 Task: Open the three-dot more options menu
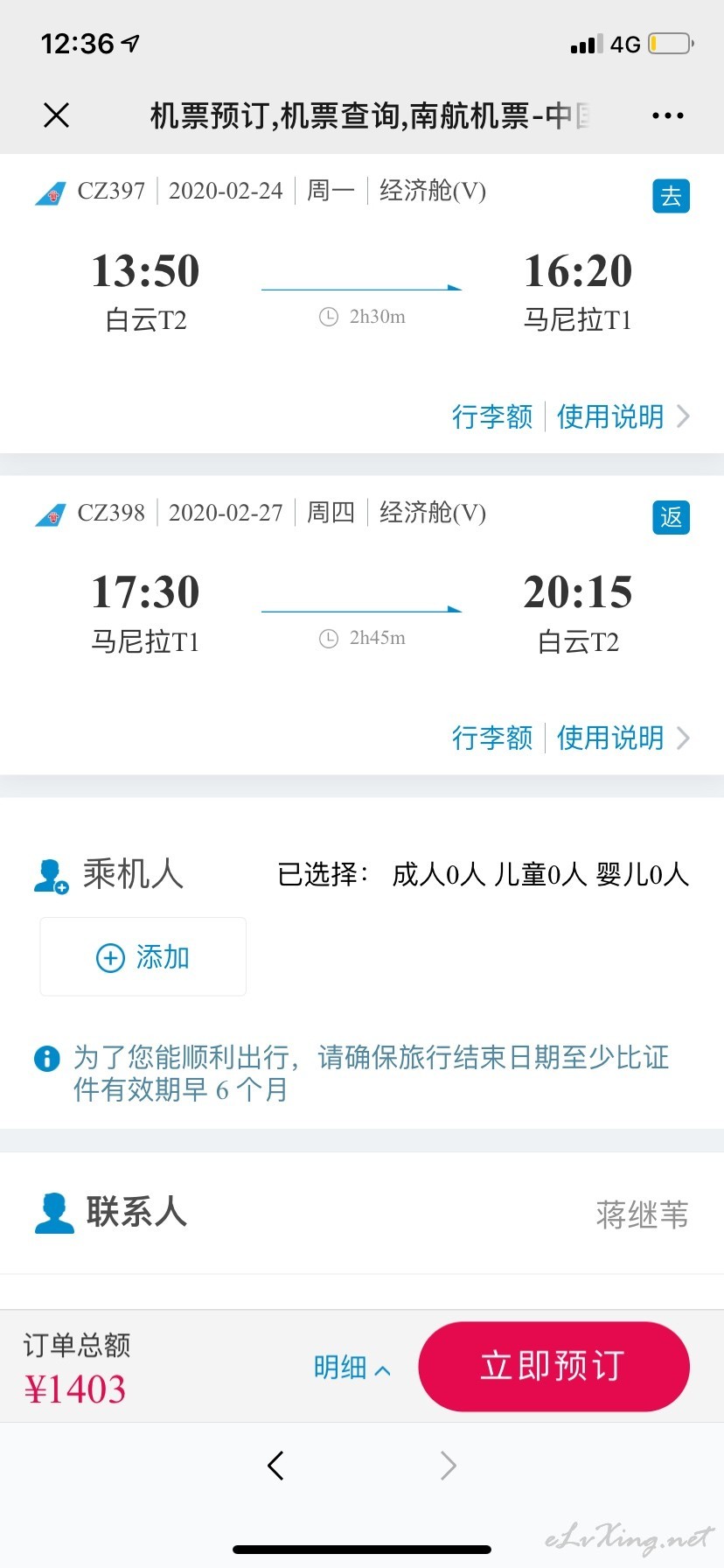pos(668,115)
